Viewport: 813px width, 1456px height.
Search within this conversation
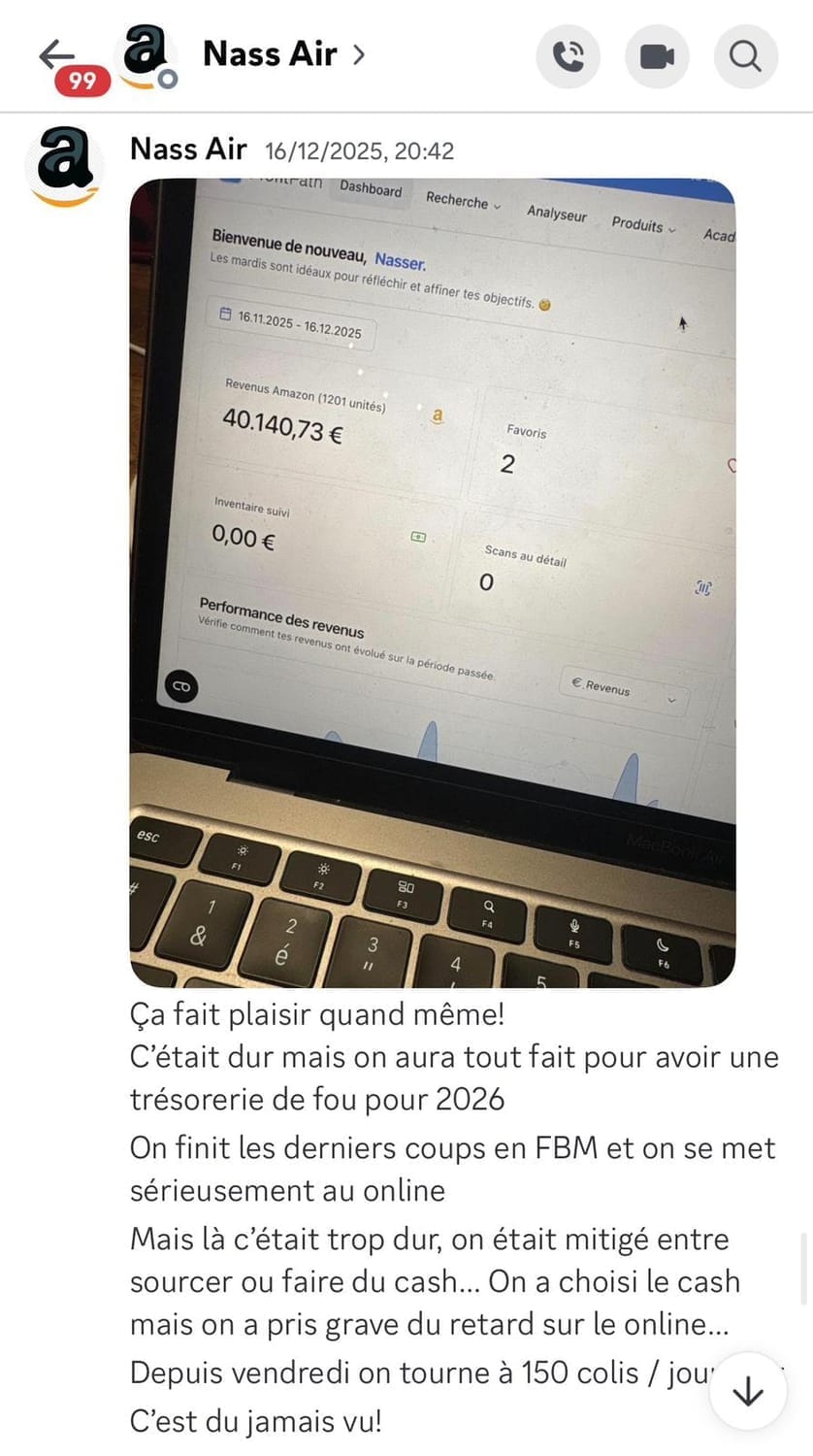(x=745, y=57)
